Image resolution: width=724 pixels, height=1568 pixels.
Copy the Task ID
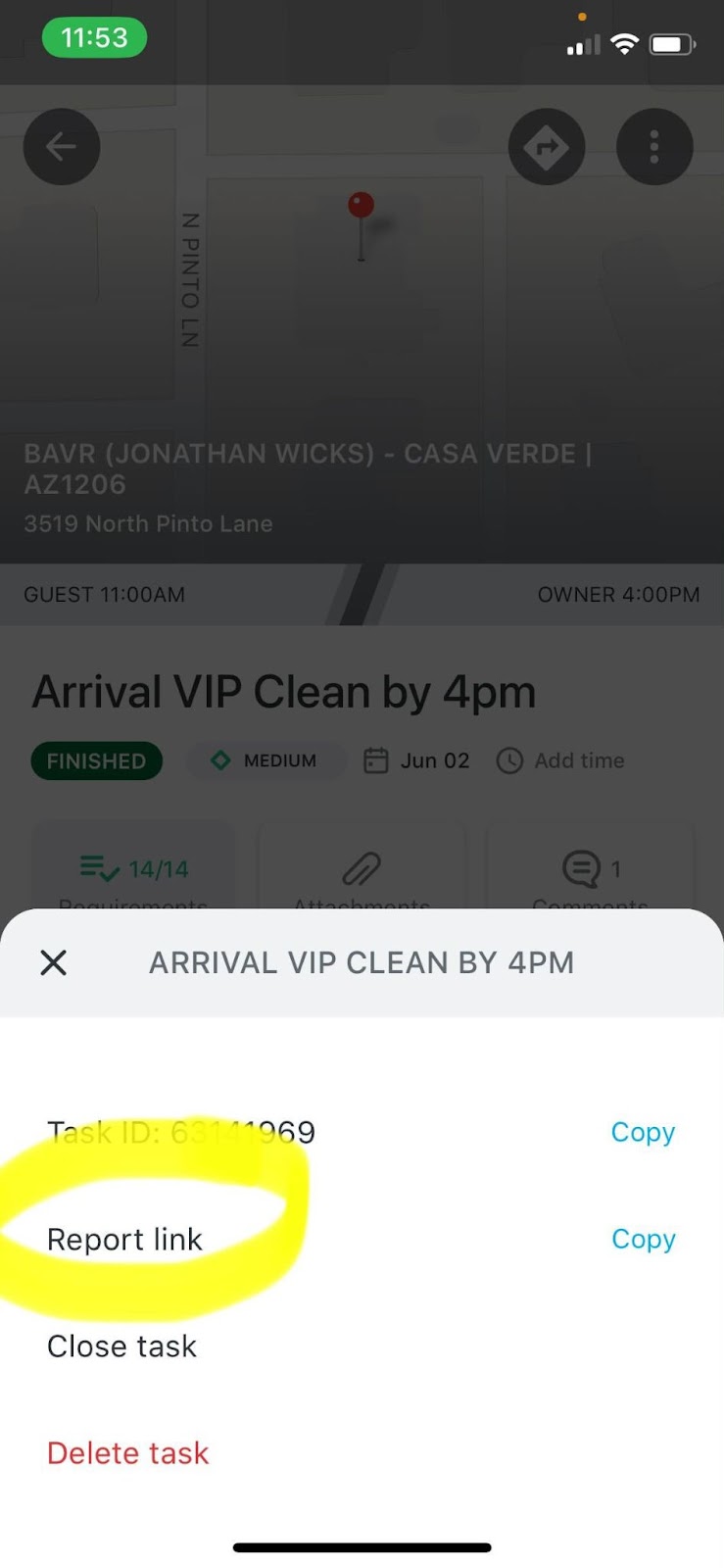643,1132
